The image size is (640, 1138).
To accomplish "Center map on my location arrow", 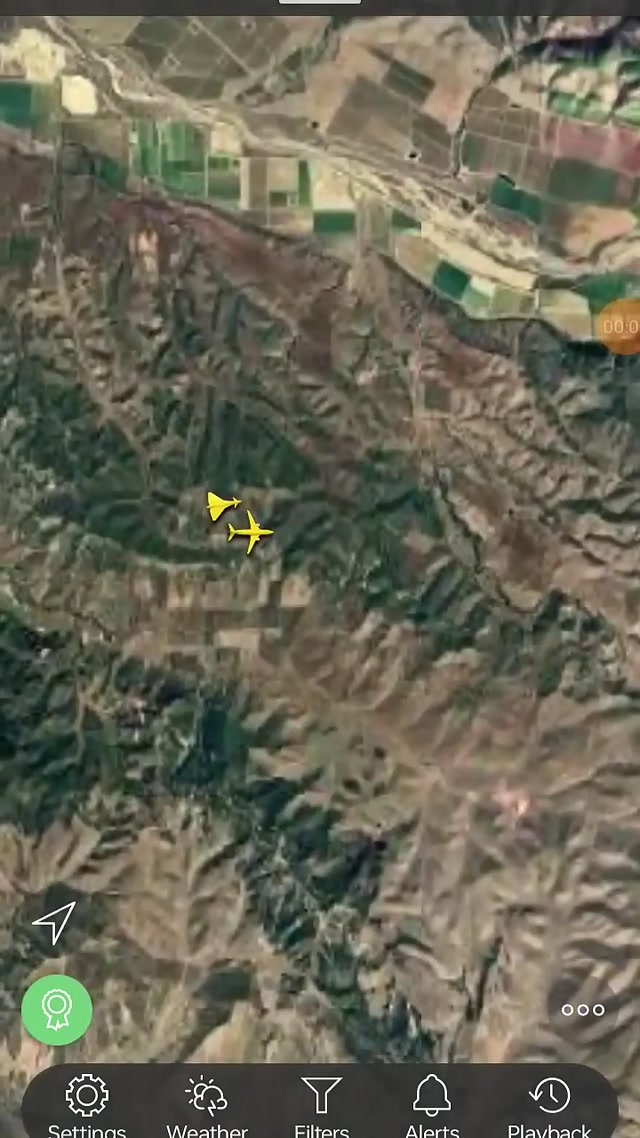I will click(x=54, y=923).
